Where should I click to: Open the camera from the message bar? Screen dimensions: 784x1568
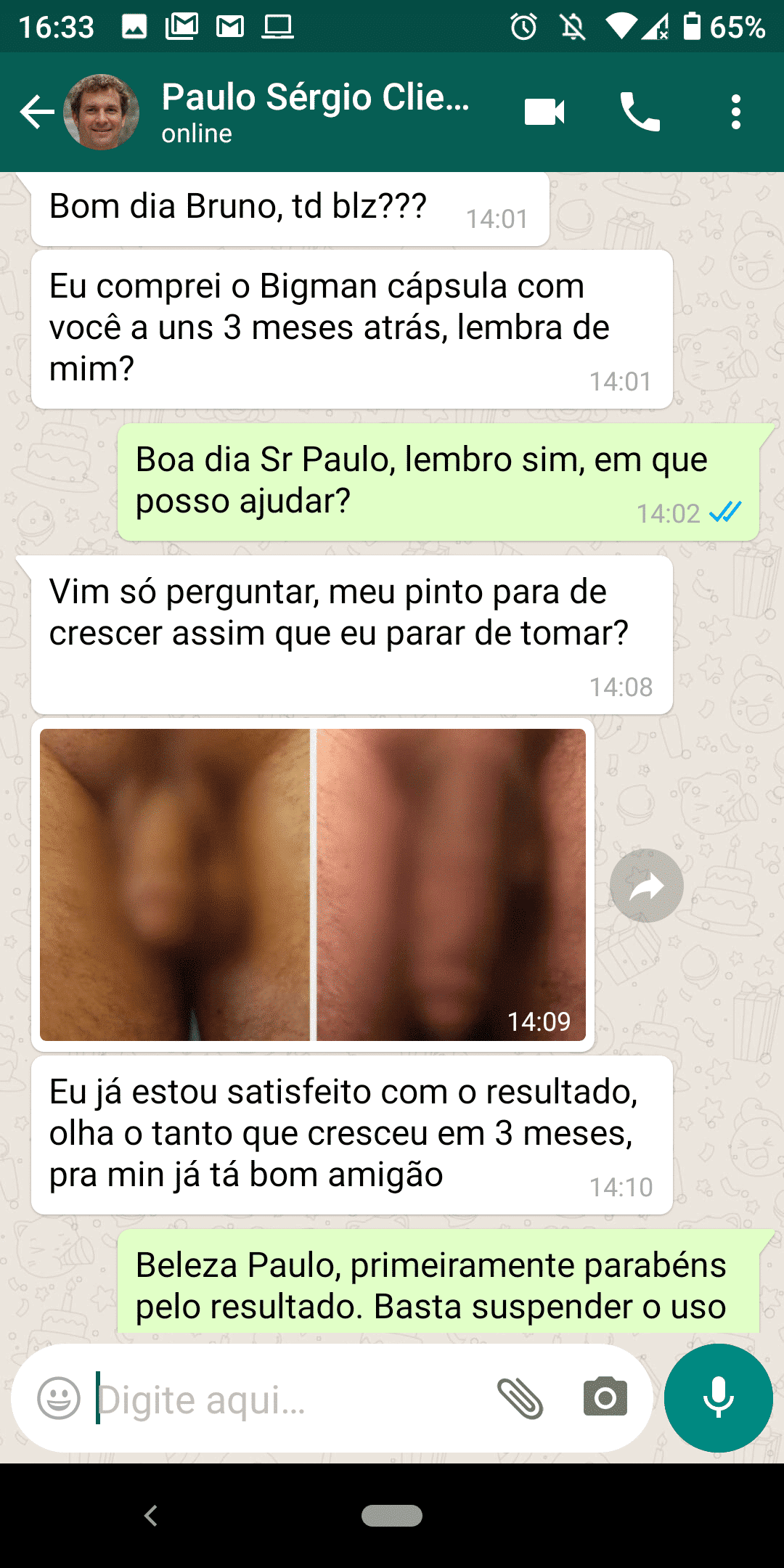click(x=605, y=1398)
